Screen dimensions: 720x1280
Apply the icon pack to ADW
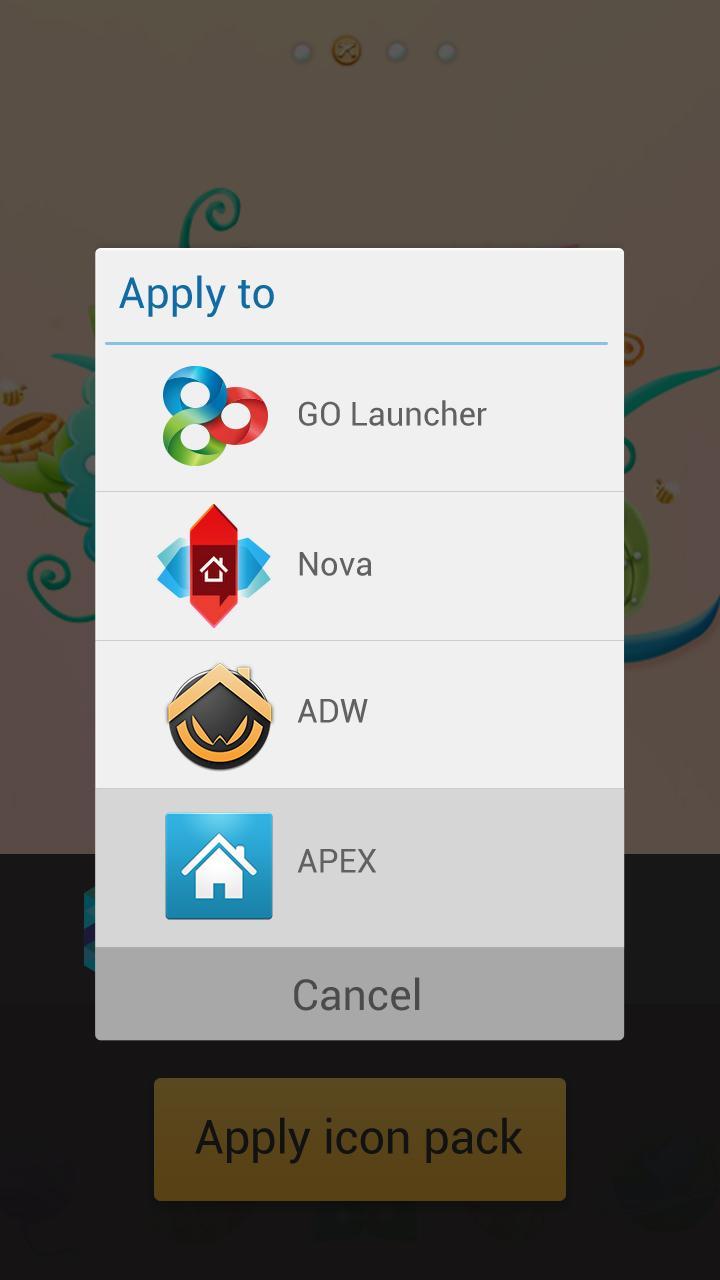(x=359, y=713)
